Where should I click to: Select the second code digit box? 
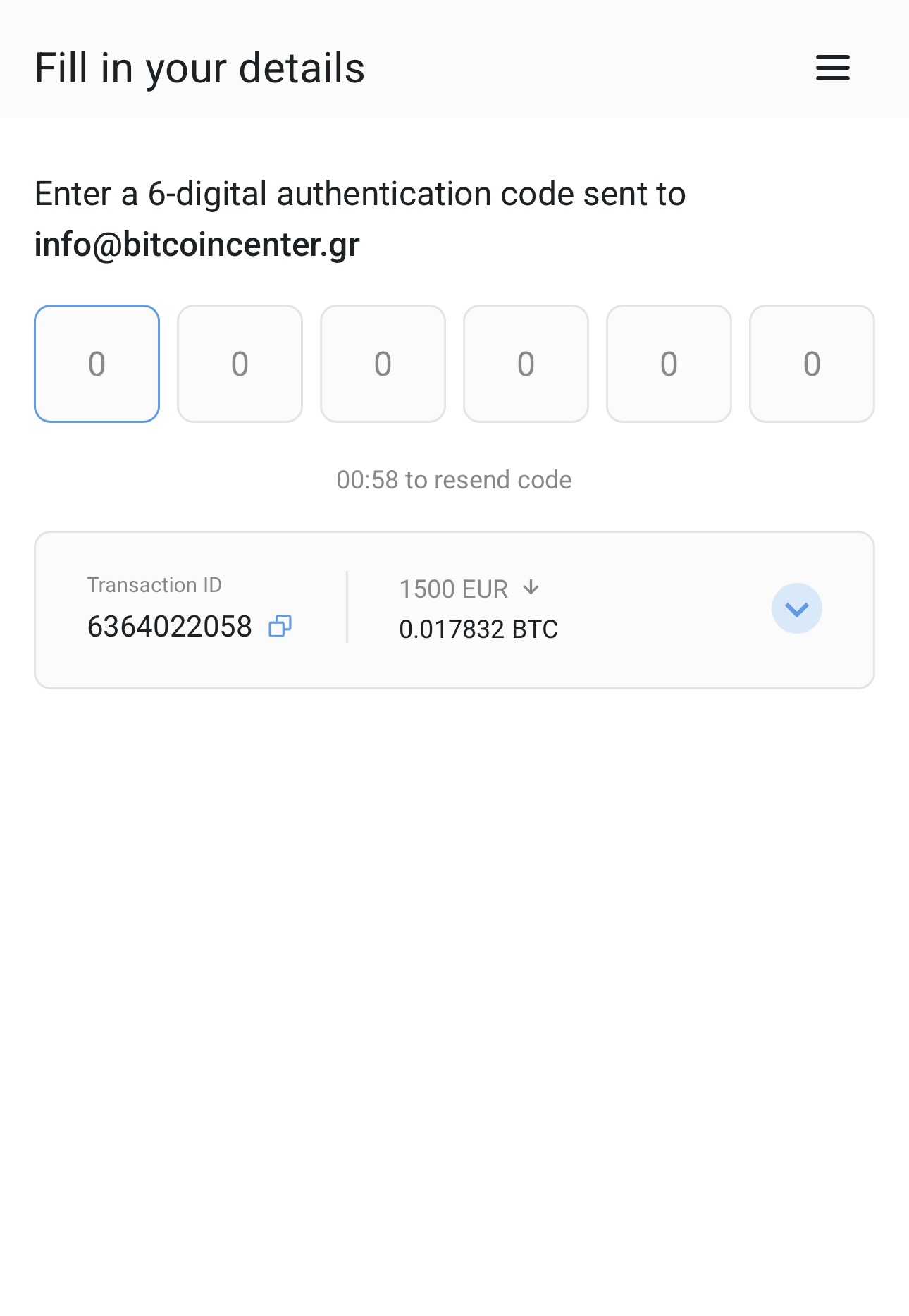coord(240,364)
